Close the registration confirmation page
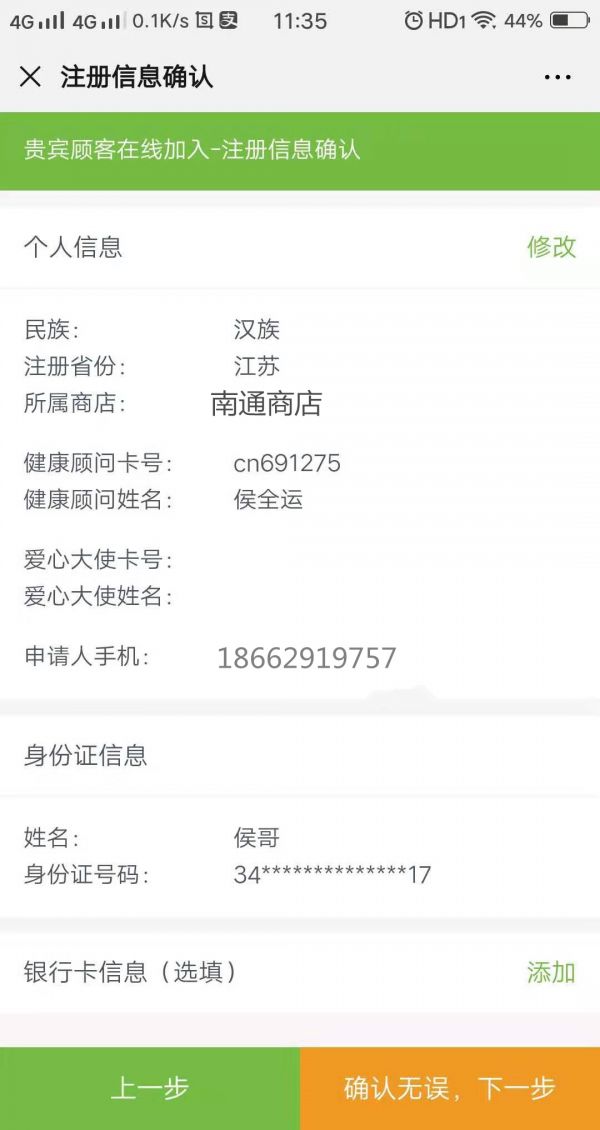Image resolution: width=600 pixels, height=1130 pixels. 30,77
